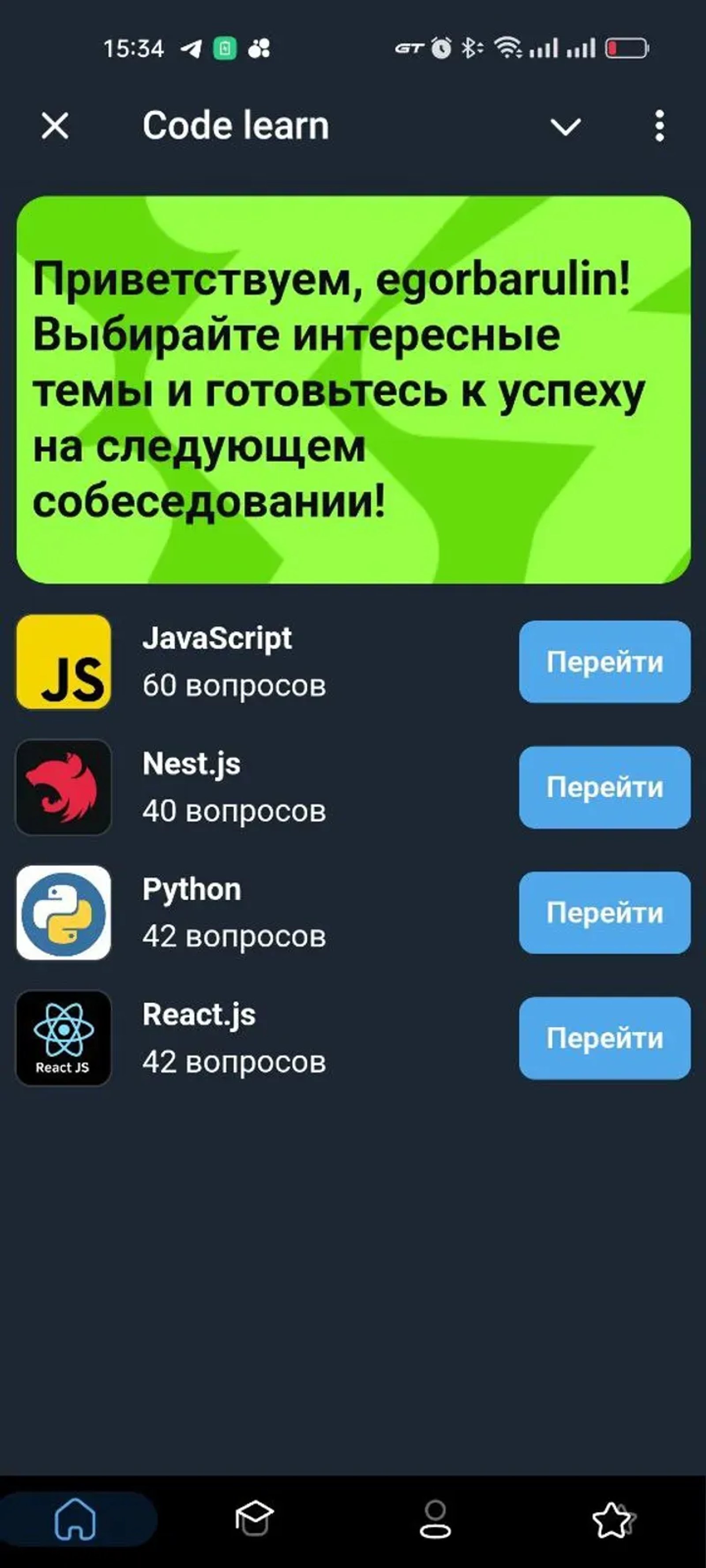The width and height of the screenshot is (706, 1568).
Task: Click Перейти beside Nest.js
Action: (x=604, y=787)
